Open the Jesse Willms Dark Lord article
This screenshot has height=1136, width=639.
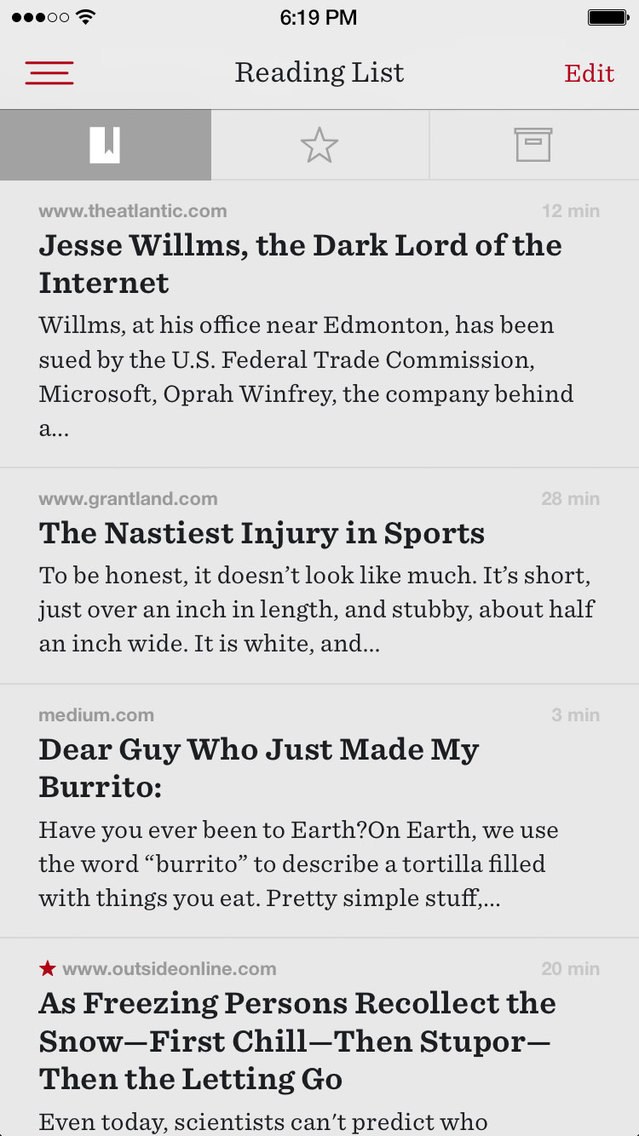pyautogui.click(x=300, y=264)
